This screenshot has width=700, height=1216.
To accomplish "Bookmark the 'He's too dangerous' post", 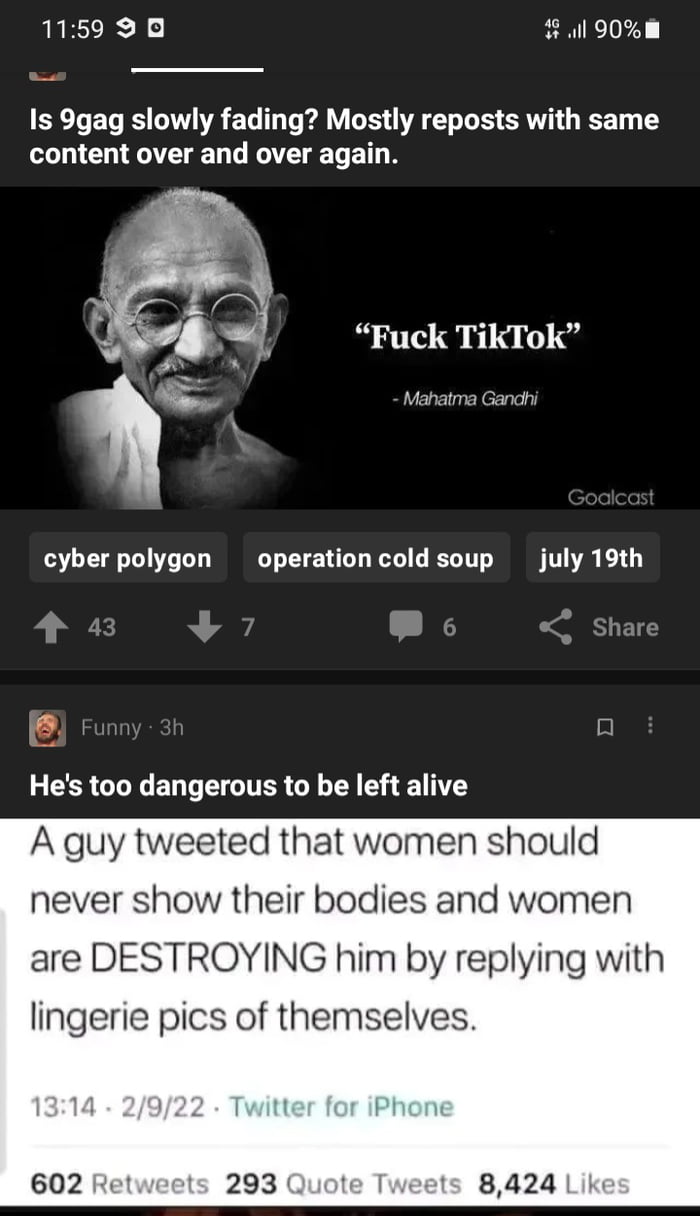I will tap(604, 728).
